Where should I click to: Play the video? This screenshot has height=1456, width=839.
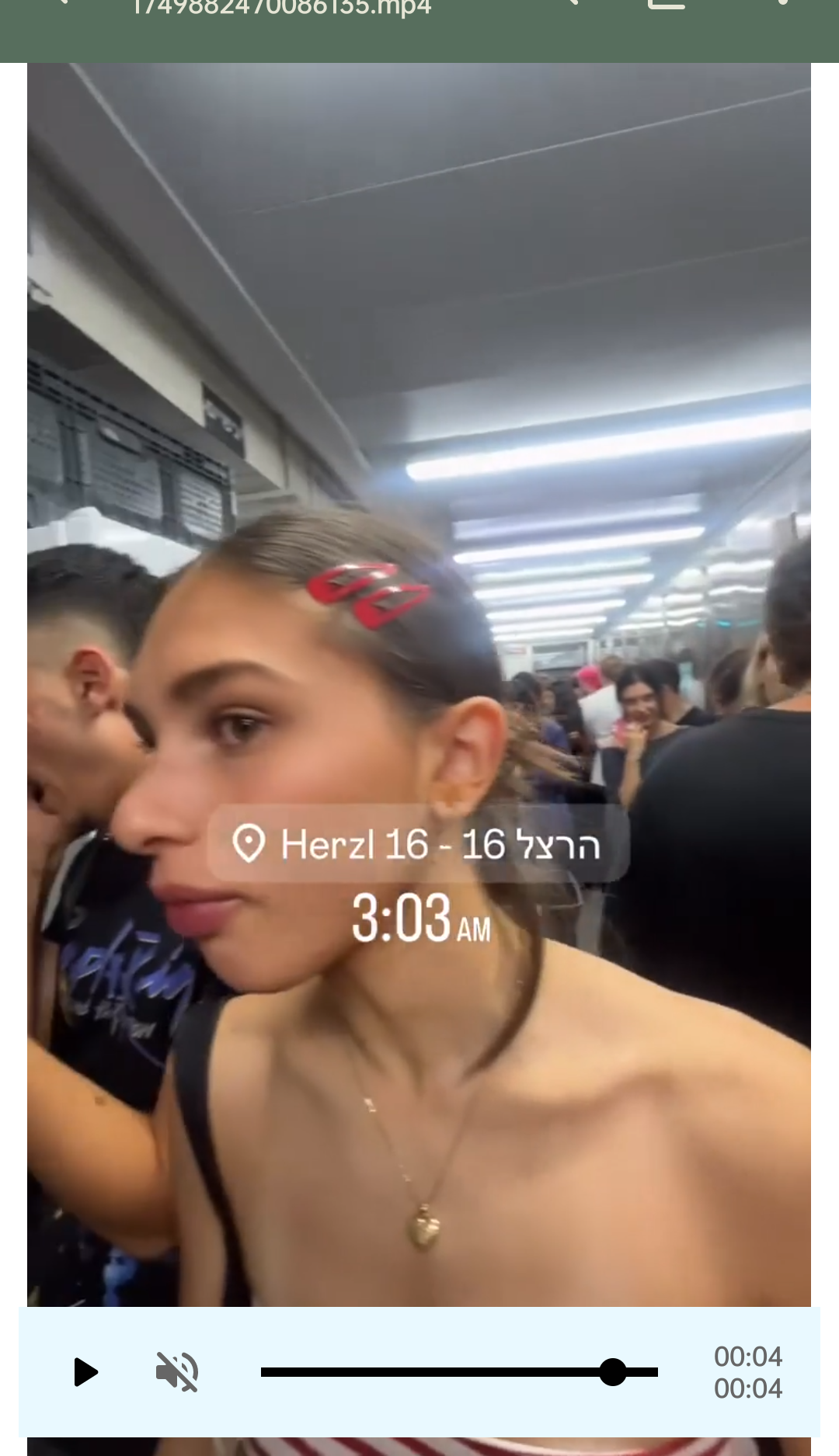pos(85,1372)
